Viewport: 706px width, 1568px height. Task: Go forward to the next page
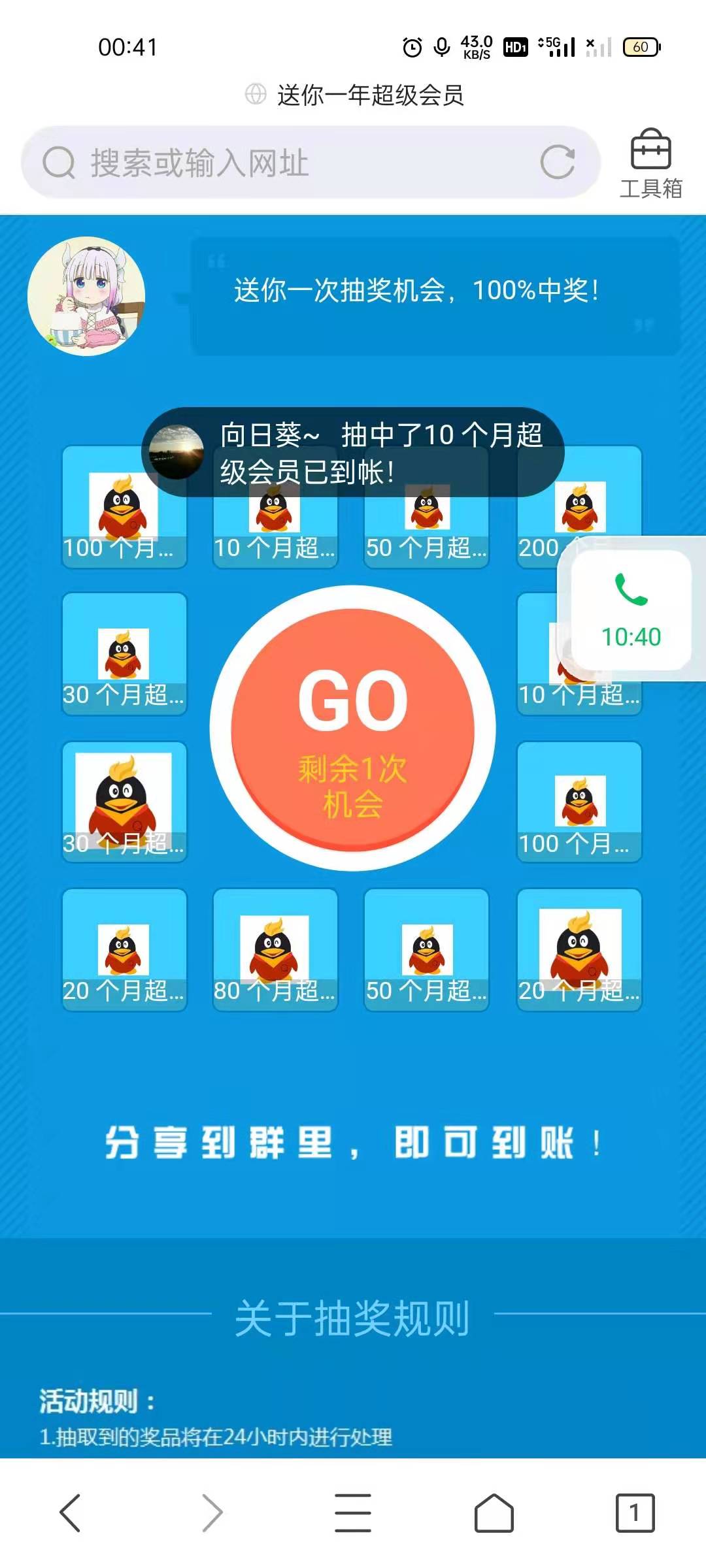(x=212, y=1512)
